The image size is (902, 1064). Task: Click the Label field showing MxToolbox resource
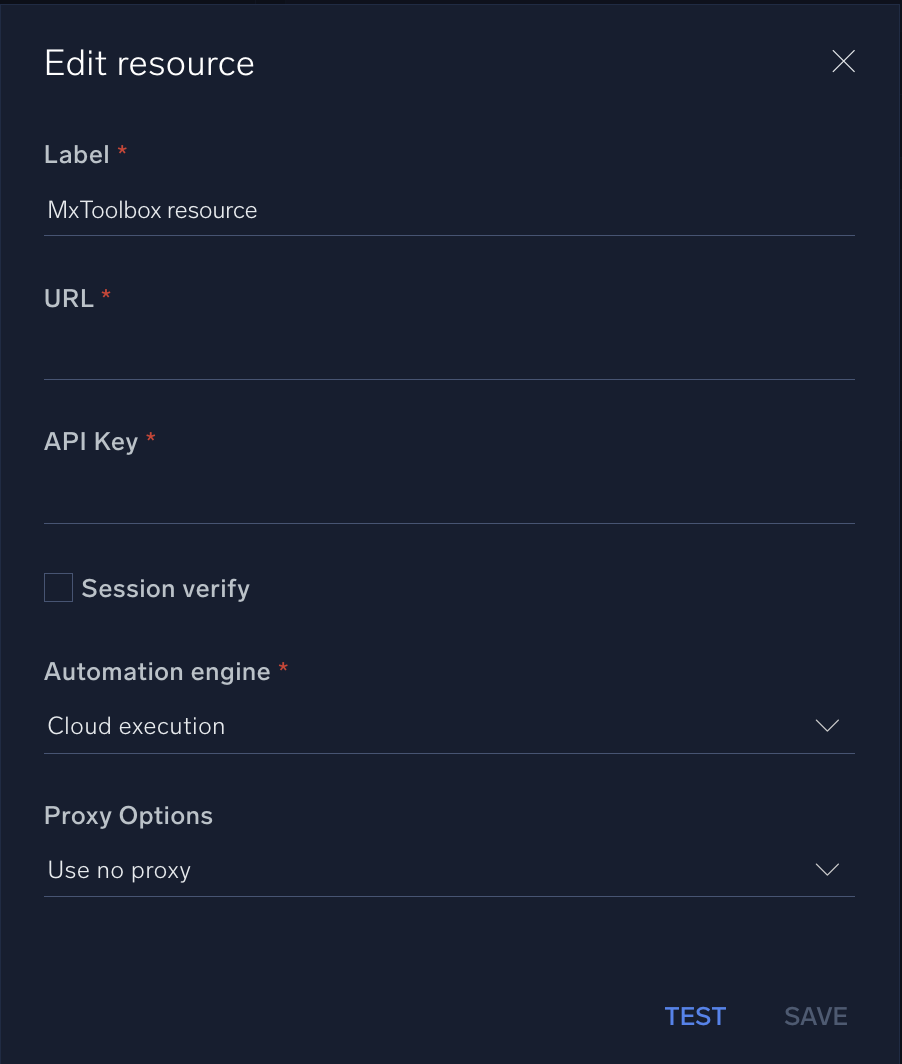pos(448,210)
